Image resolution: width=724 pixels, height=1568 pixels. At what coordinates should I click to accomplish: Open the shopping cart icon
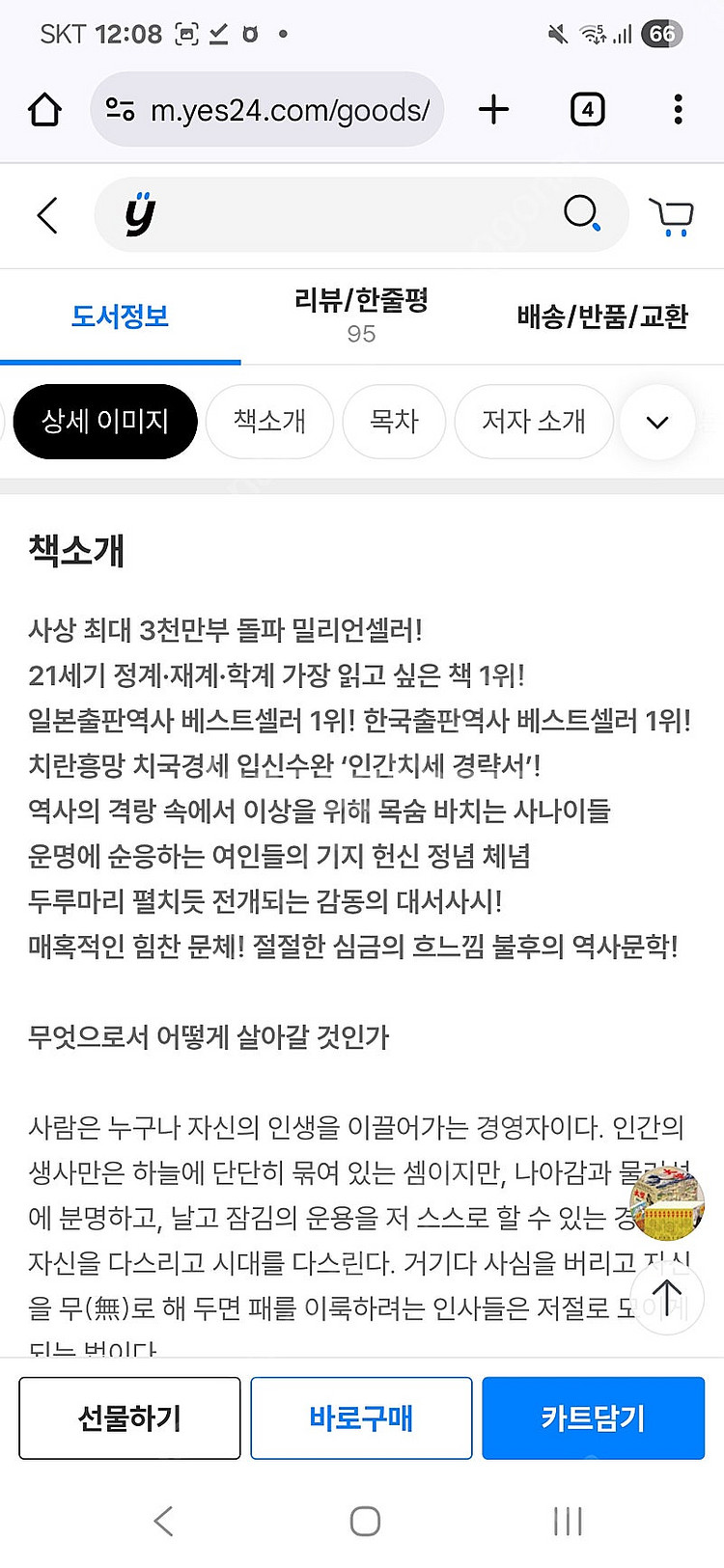tap(671, 216)
